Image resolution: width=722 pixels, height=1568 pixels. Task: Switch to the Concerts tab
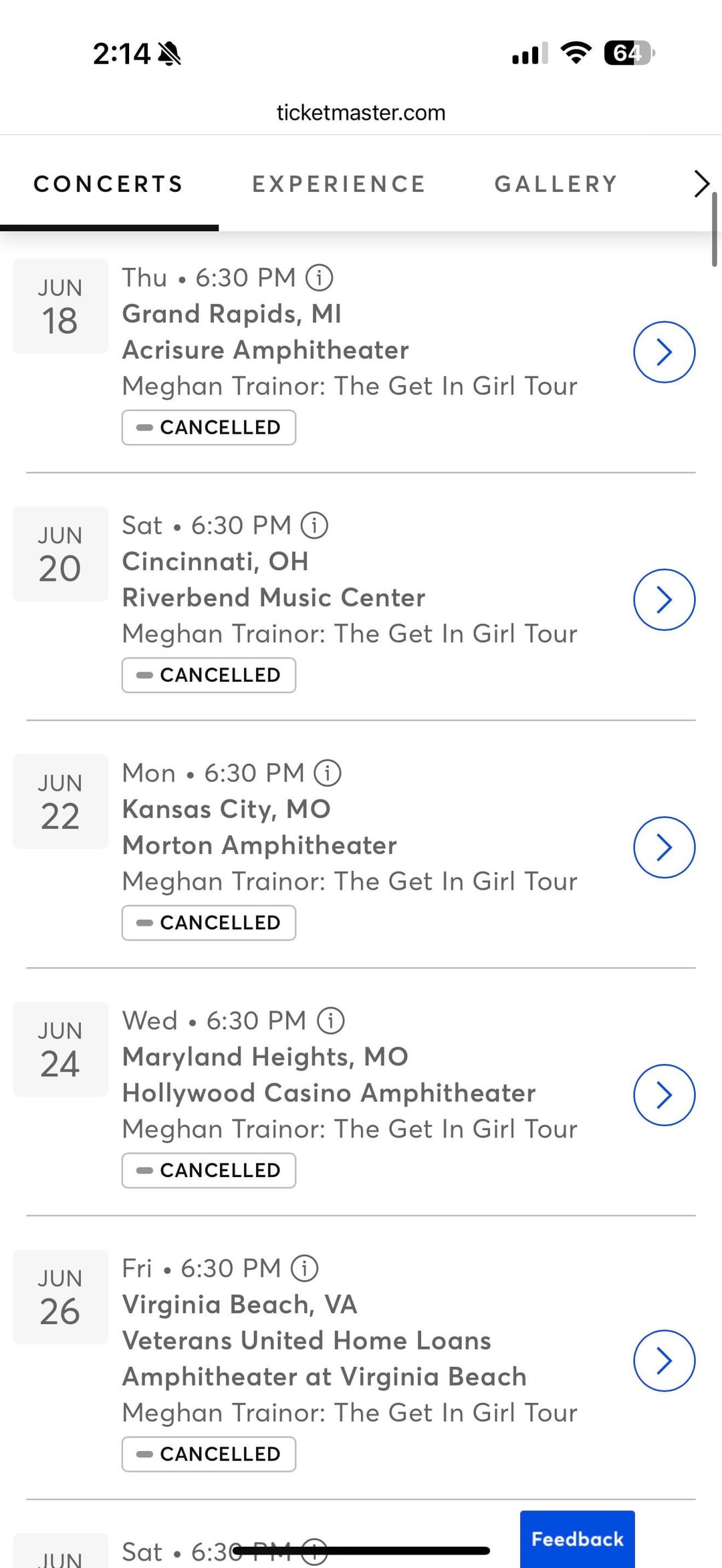coord(108,184)
